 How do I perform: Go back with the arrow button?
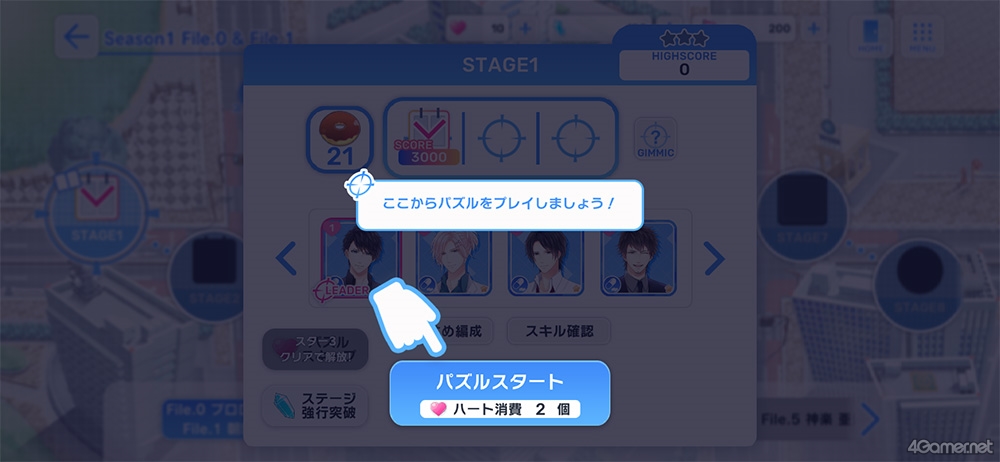click(76, 39)
